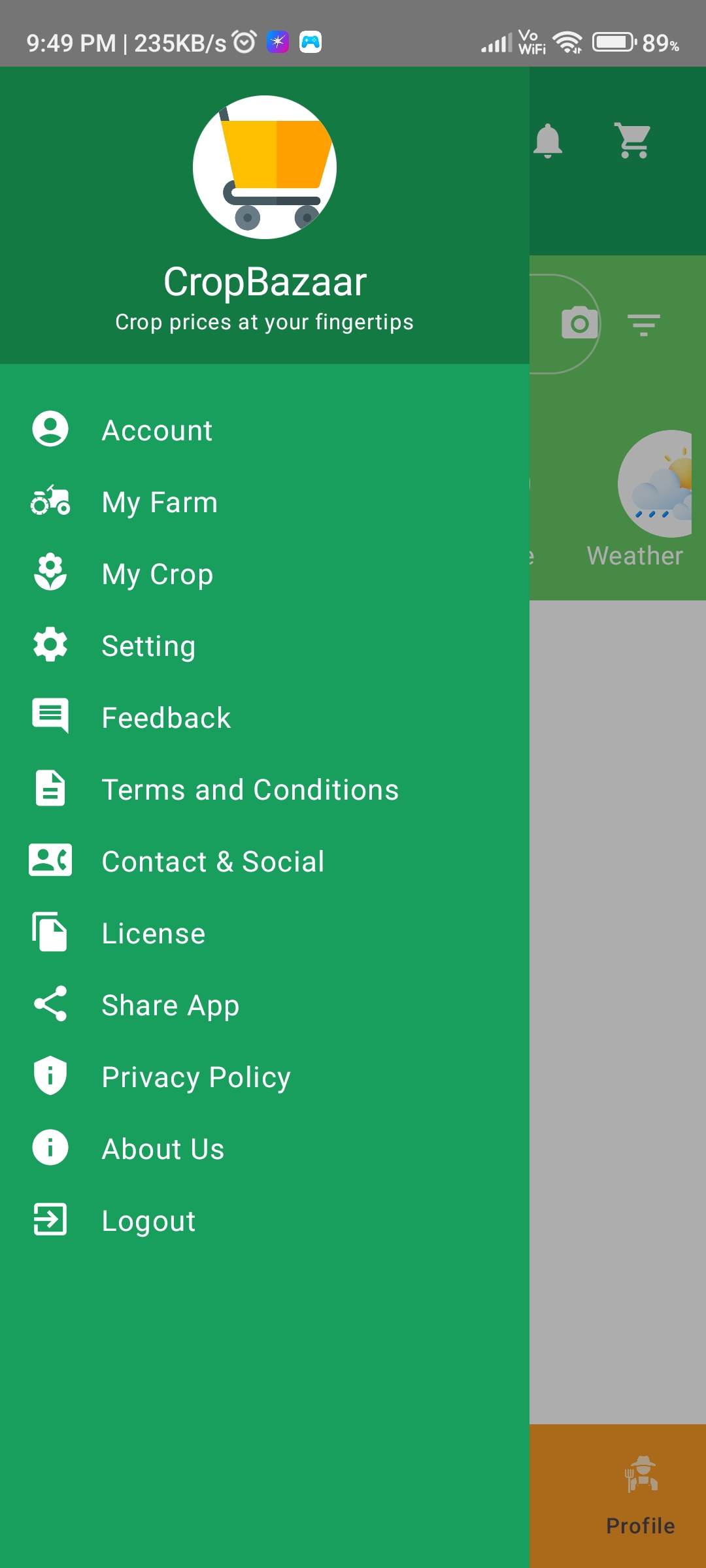
Task: Open Contact & Social
Action: click(213, 862)
